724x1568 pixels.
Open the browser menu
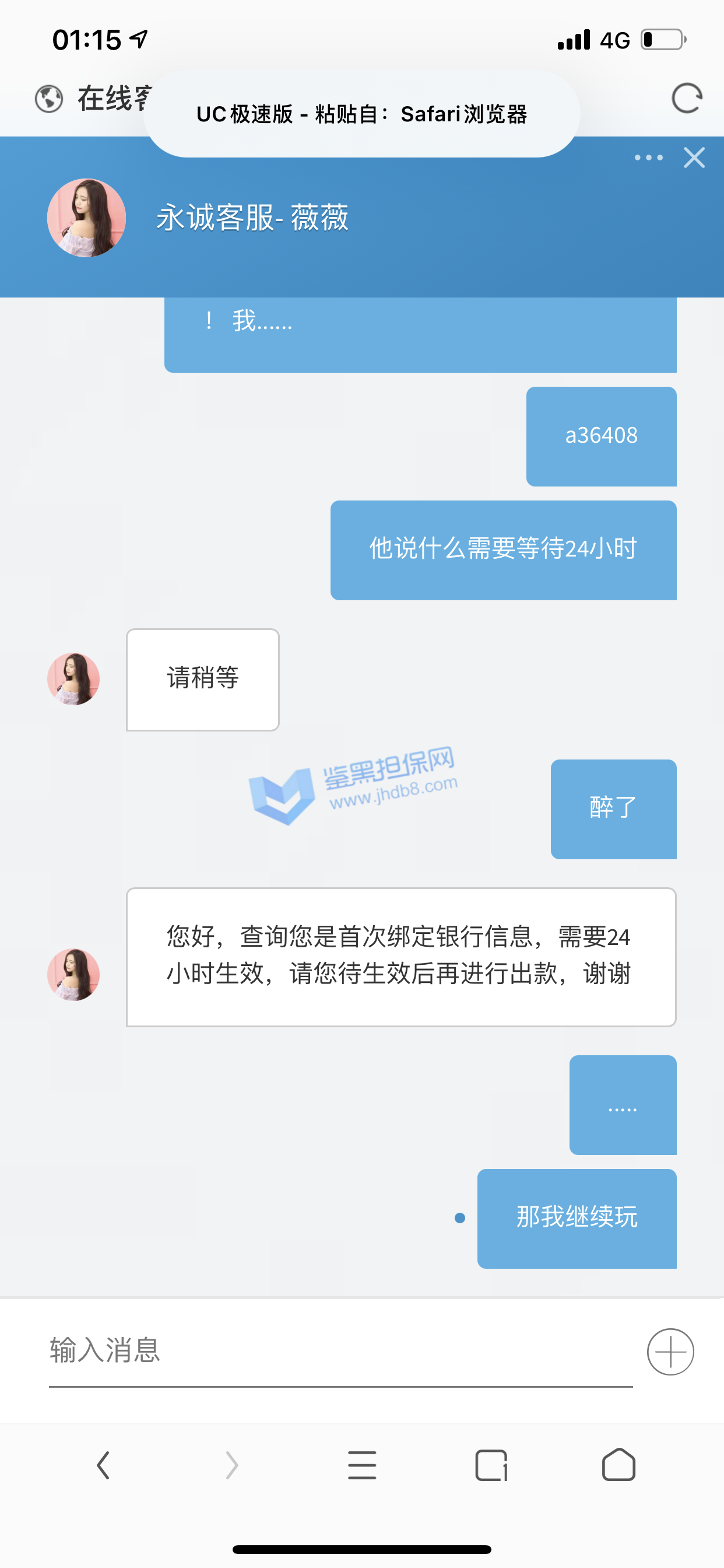click(362, 1465)
